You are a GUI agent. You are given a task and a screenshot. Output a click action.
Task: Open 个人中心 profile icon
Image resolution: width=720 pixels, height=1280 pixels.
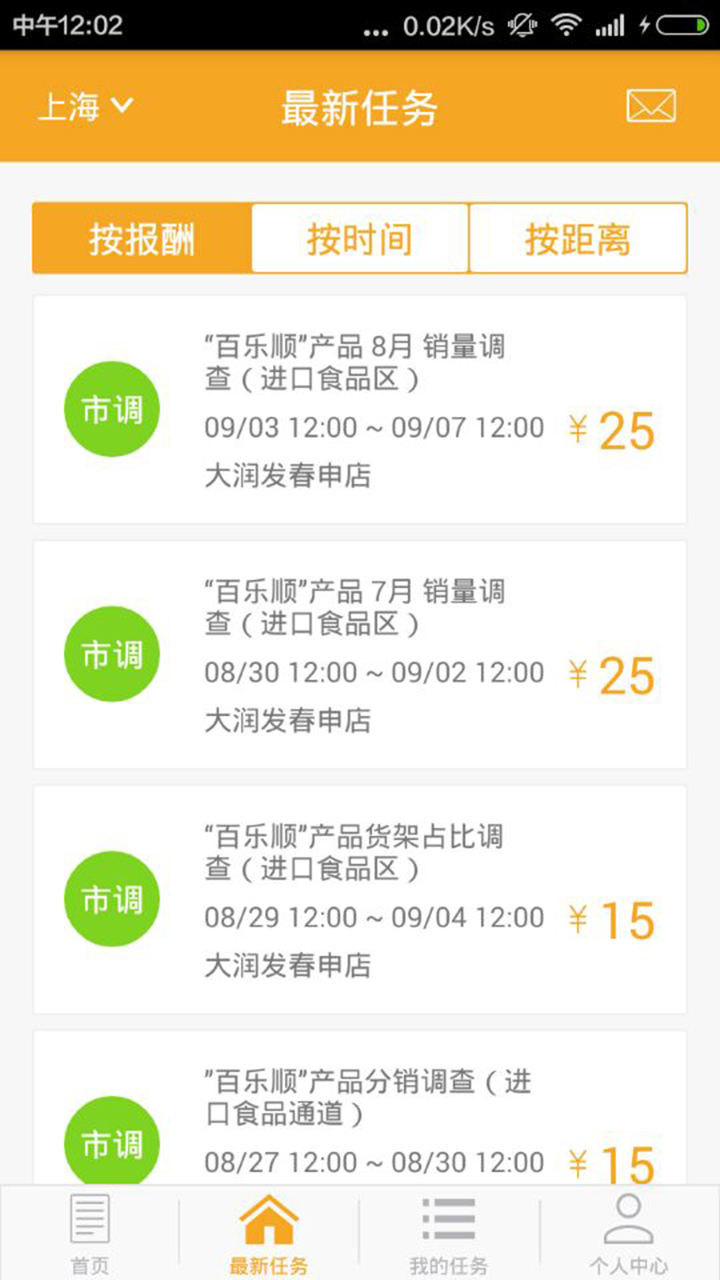pos(628,1222)
